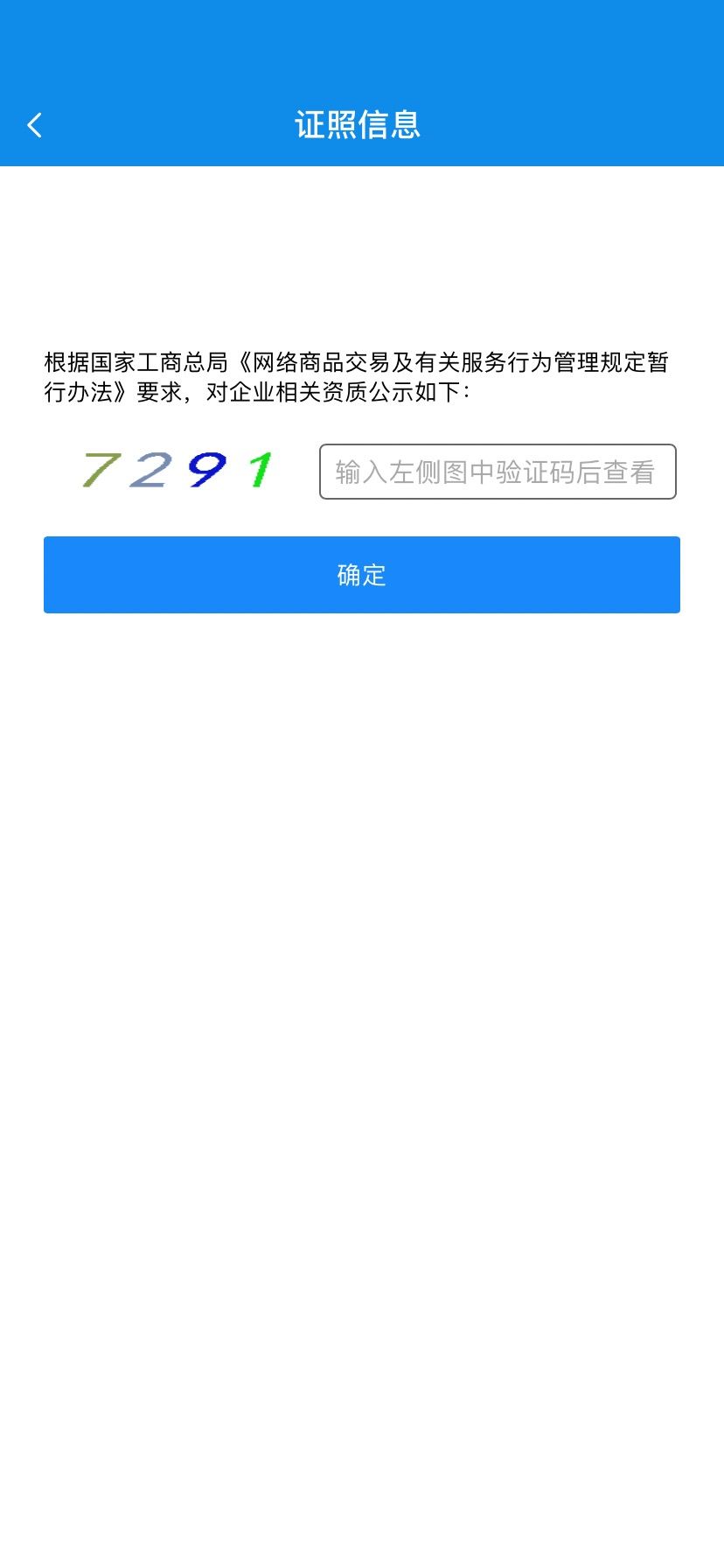Refresh the 7291 captcha image
Screen dimensions: 724x1568
tap(178, 470)
